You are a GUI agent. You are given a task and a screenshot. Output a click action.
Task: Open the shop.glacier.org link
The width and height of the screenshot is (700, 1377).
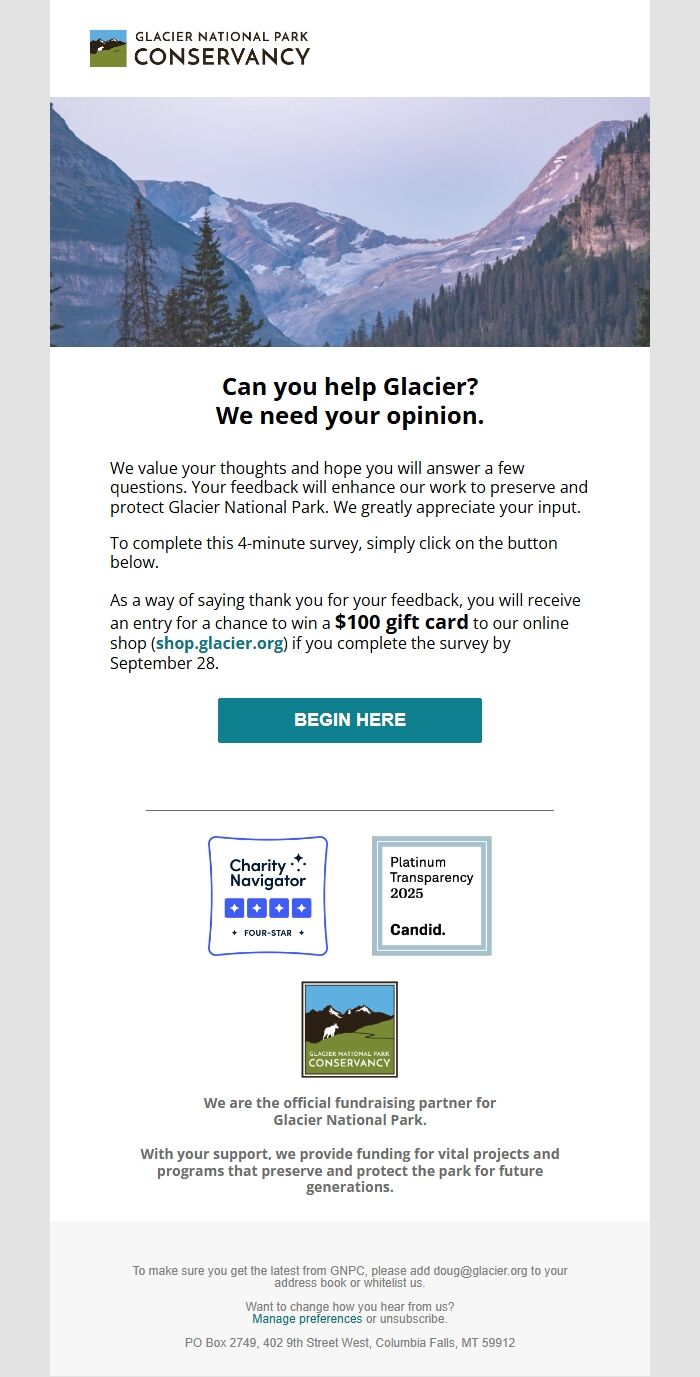pyautogui.click(x=219, y=643)
